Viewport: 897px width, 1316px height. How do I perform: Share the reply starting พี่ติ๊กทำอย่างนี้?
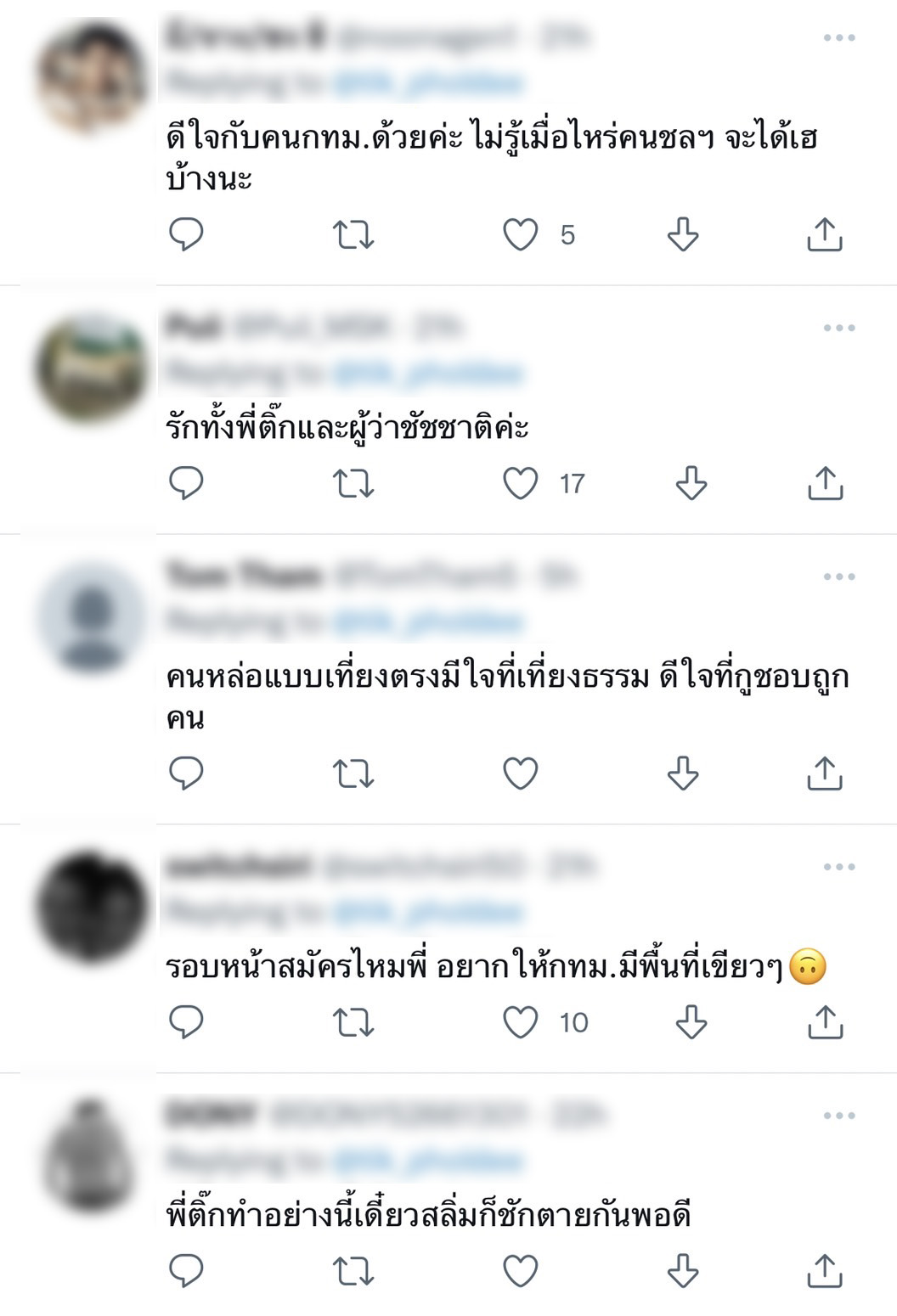825,1271
